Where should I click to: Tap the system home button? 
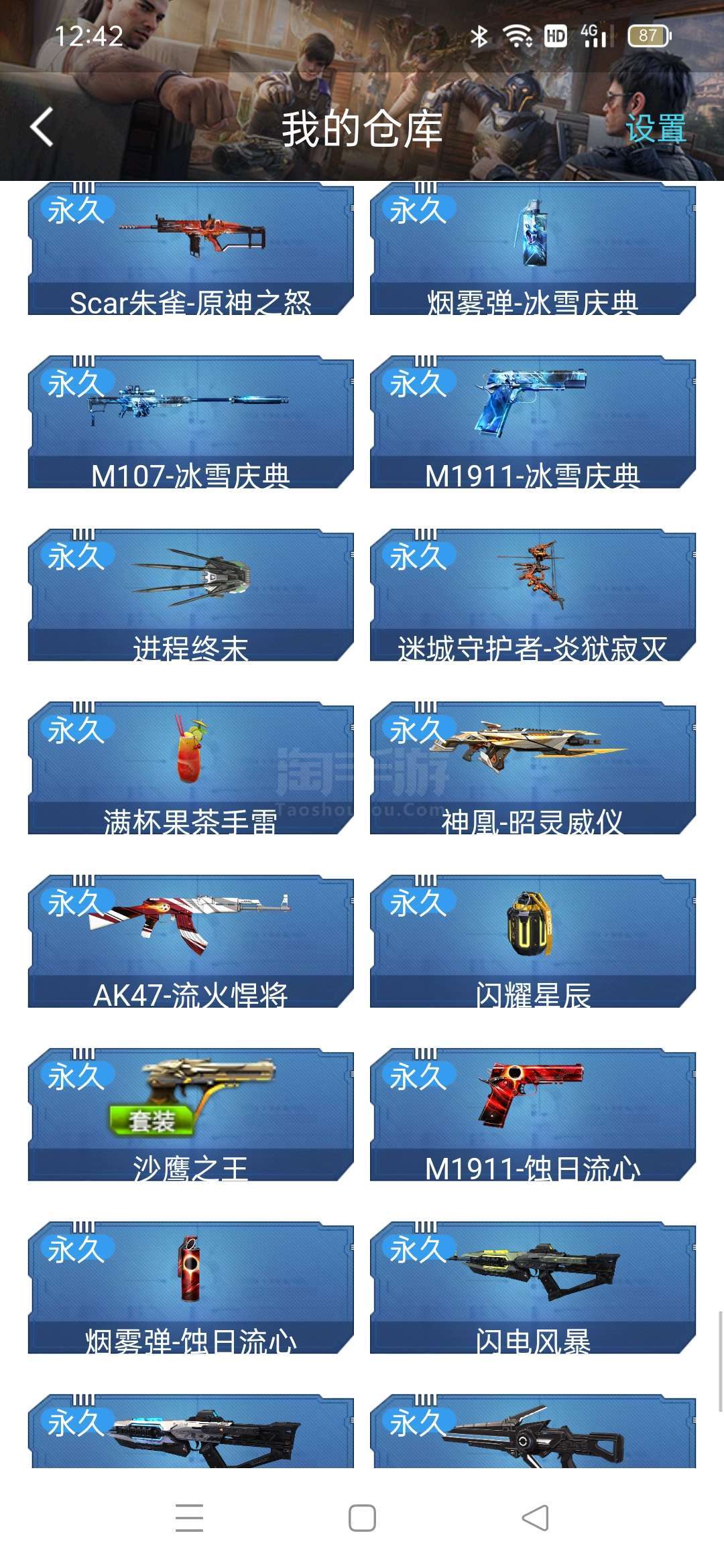coord(362,1518)
